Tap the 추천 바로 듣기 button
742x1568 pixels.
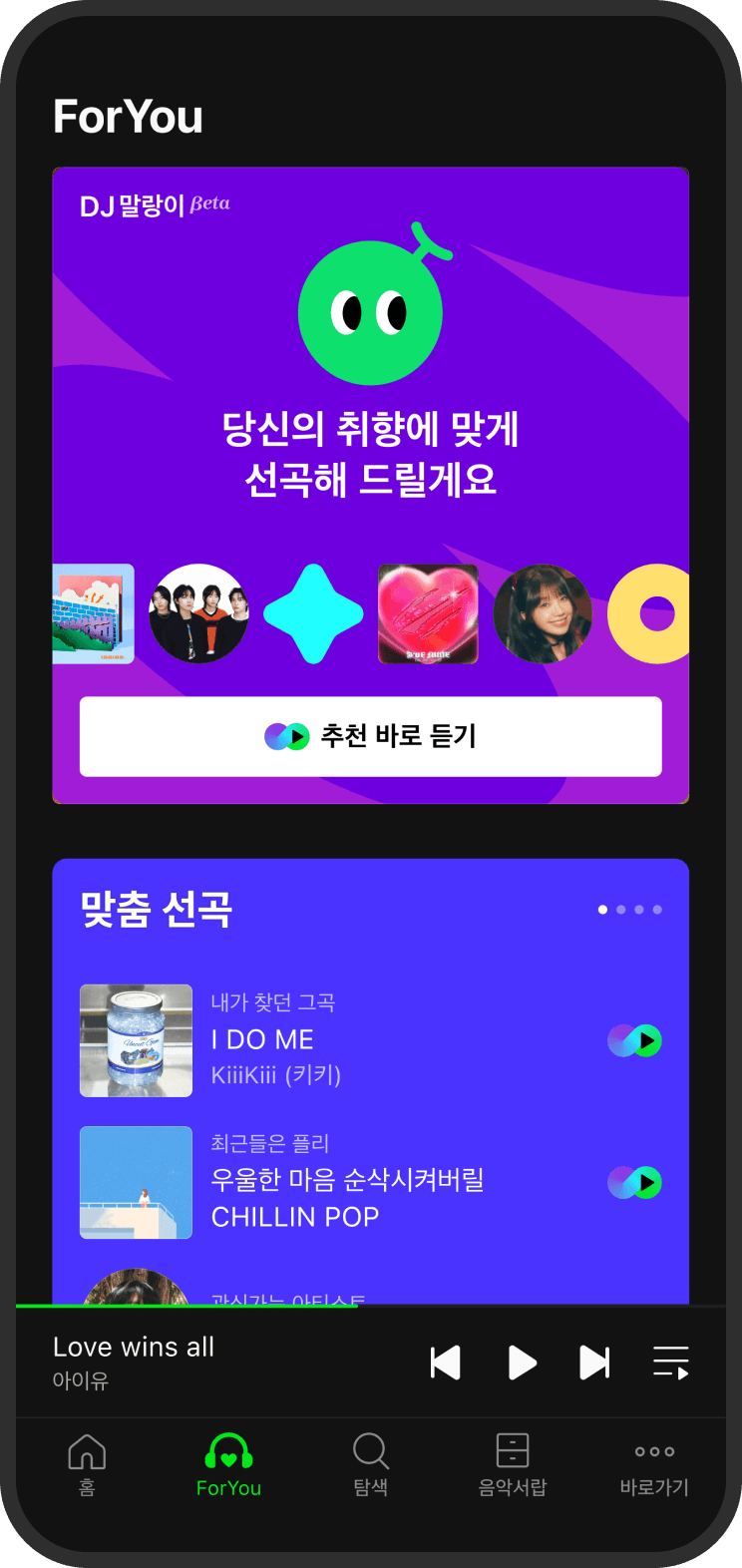370,736
